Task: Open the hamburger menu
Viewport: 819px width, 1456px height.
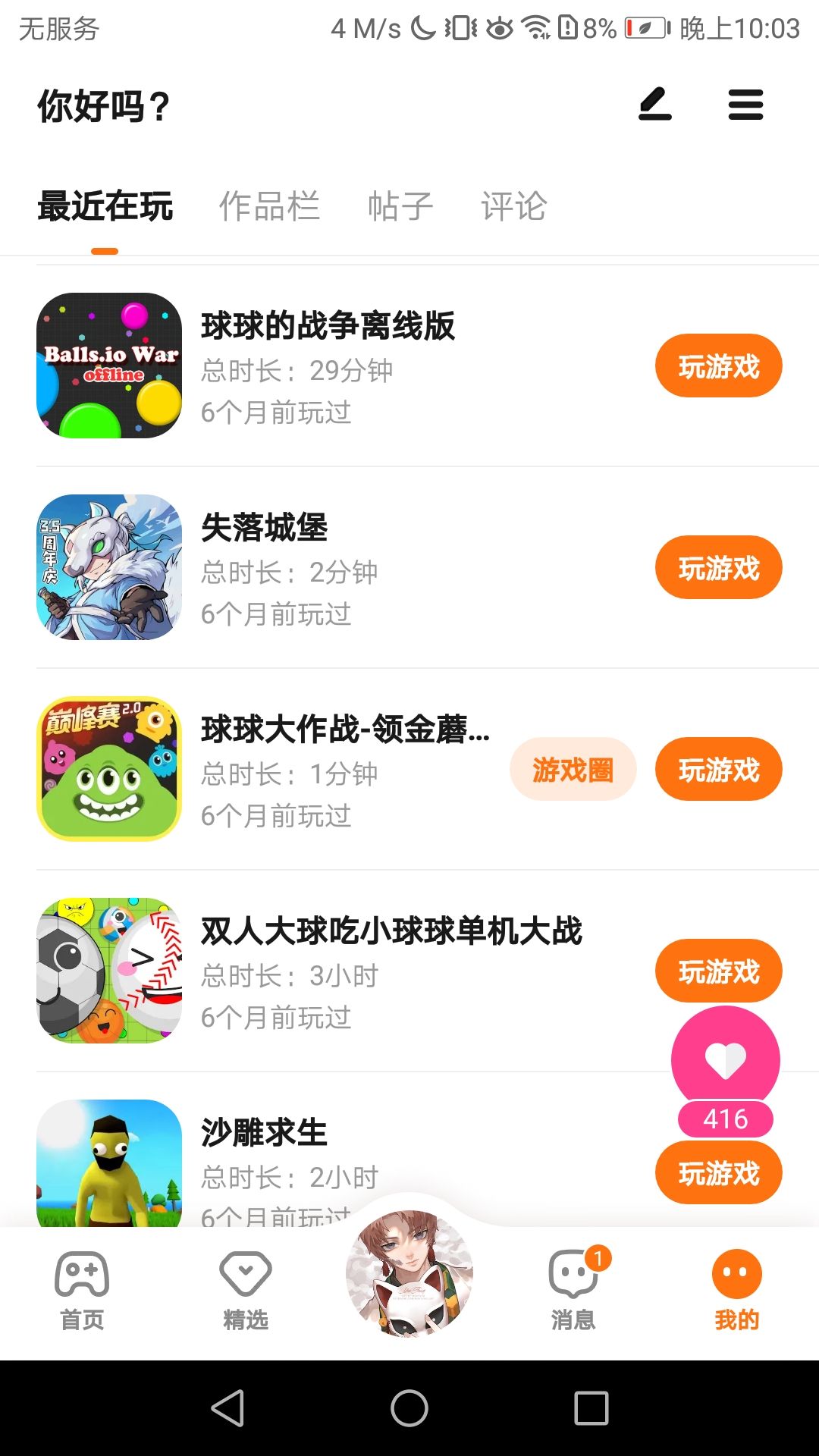Action: (745, 105)
